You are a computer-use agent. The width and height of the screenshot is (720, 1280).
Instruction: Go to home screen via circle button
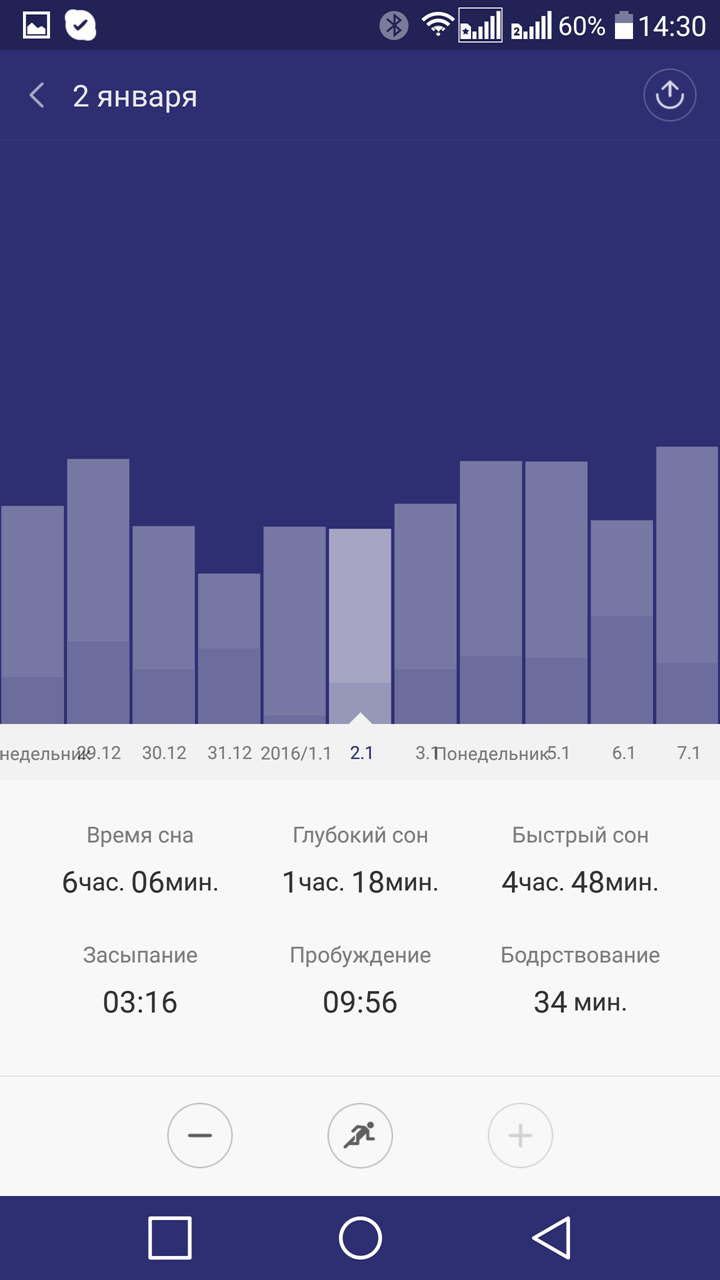pos(360,1238)
